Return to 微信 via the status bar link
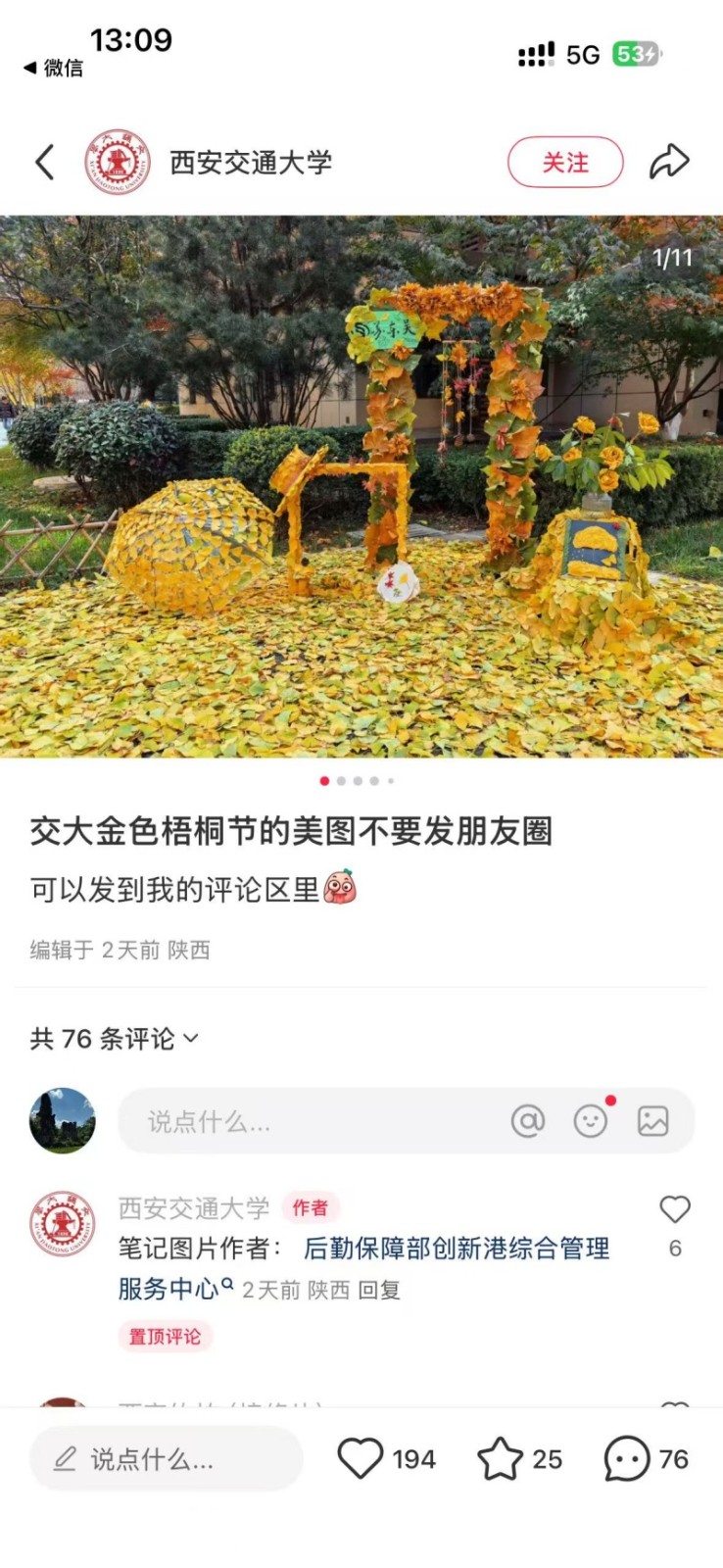The image size is (723, 1568). coord(54,68)
